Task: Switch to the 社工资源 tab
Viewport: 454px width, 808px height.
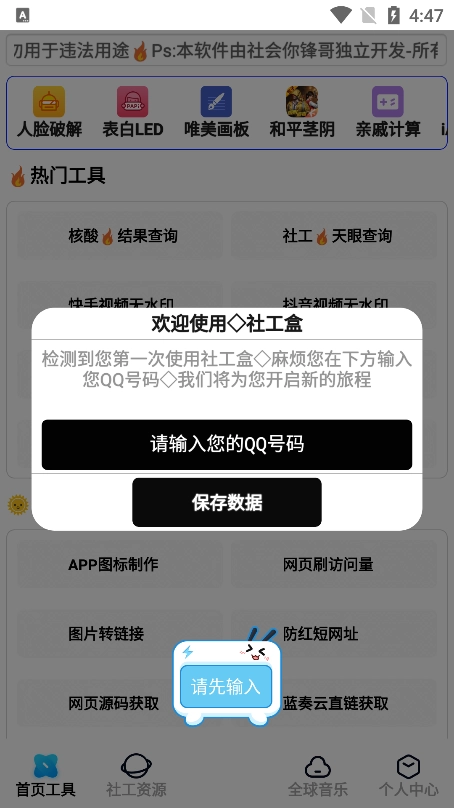Action: [x=136, y=775]
